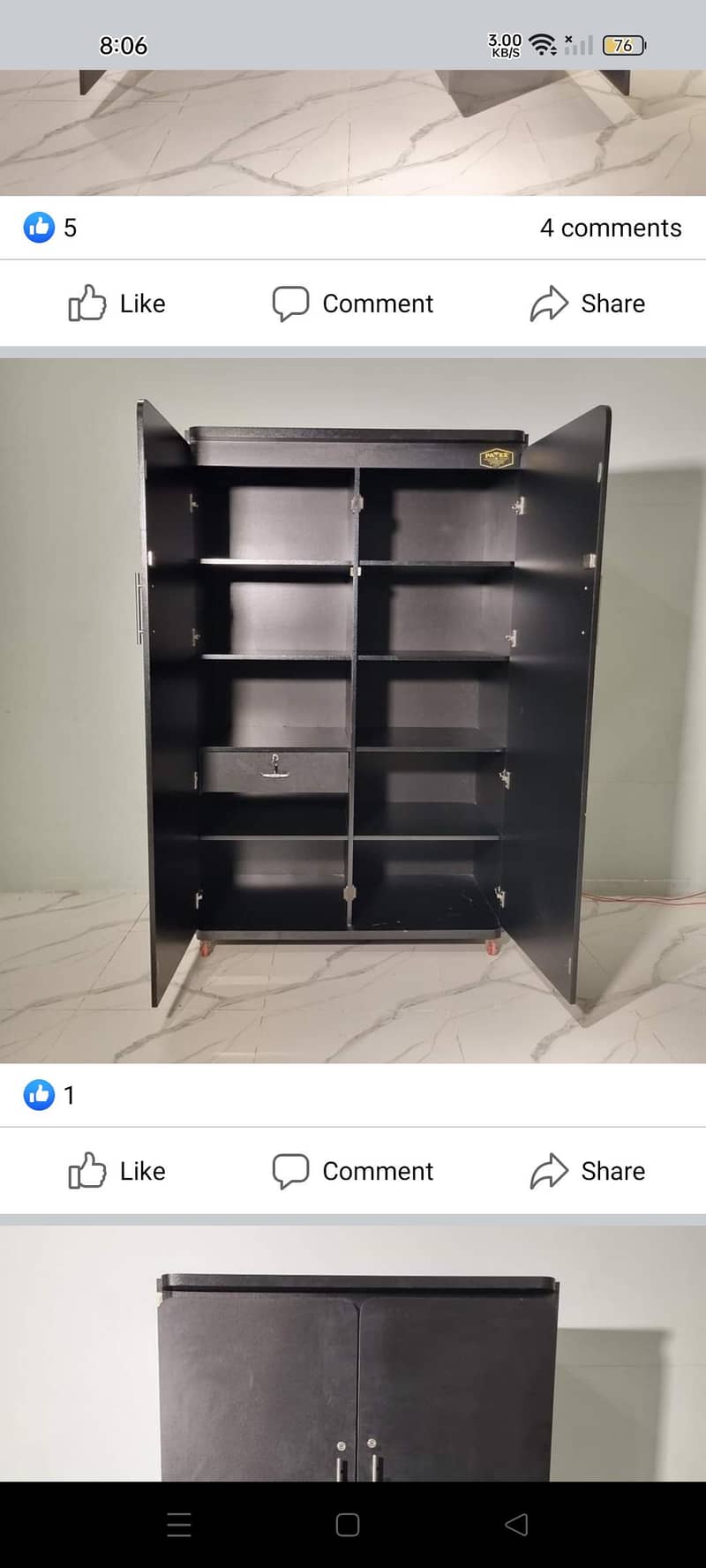
Task: Go back with the system back button
Action: tap(516, 1525)
